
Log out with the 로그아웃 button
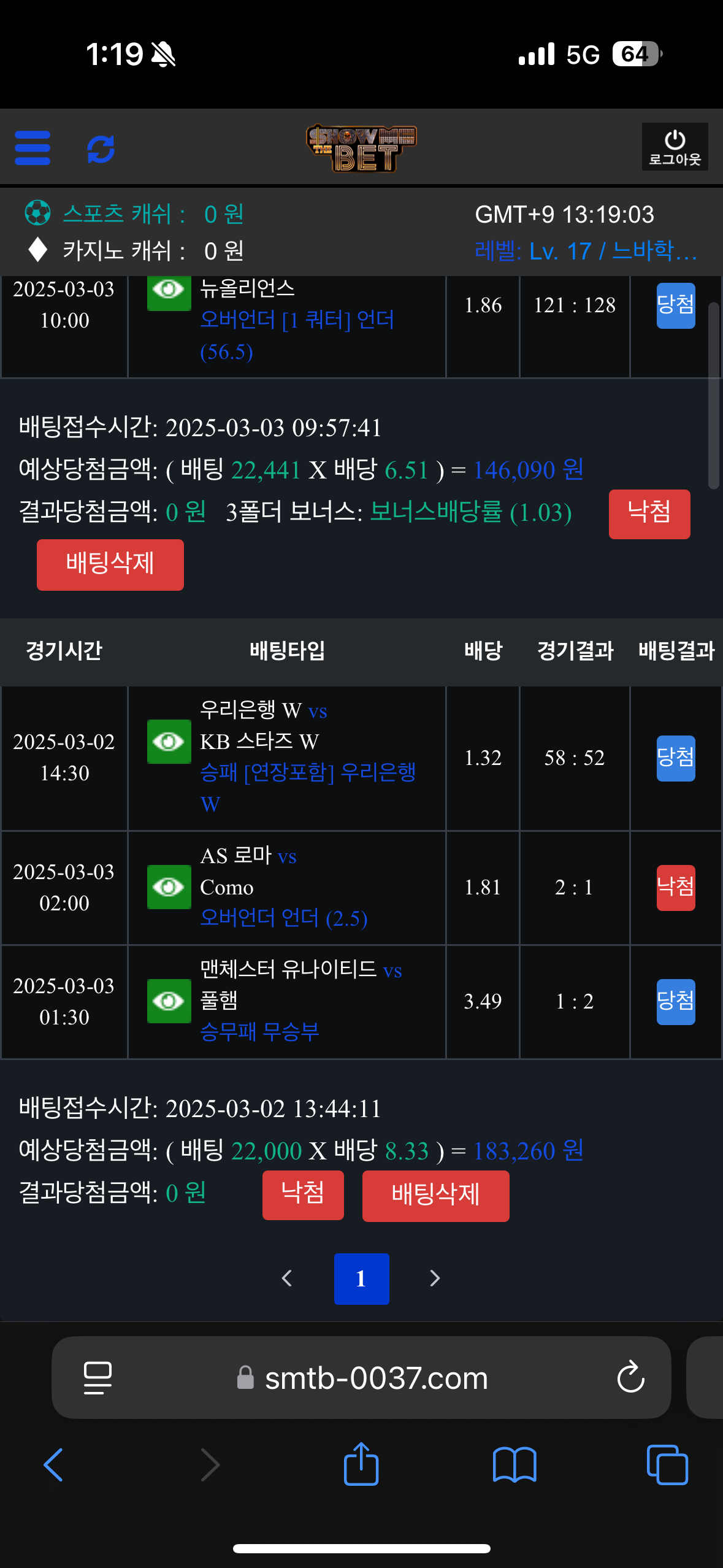pyautogui.click(x=675, y=147)
